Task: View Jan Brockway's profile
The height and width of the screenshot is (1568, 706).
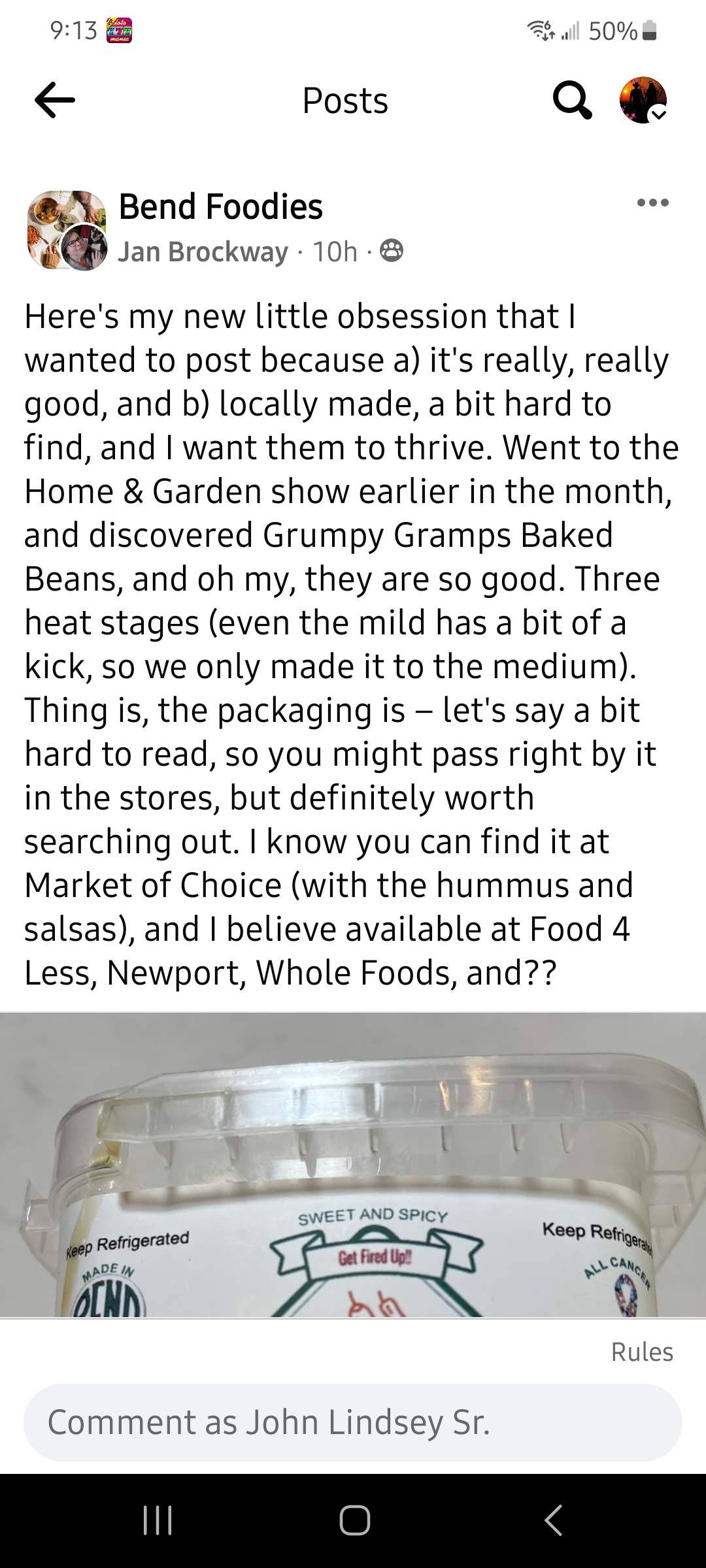Action: tap(203, 252)
